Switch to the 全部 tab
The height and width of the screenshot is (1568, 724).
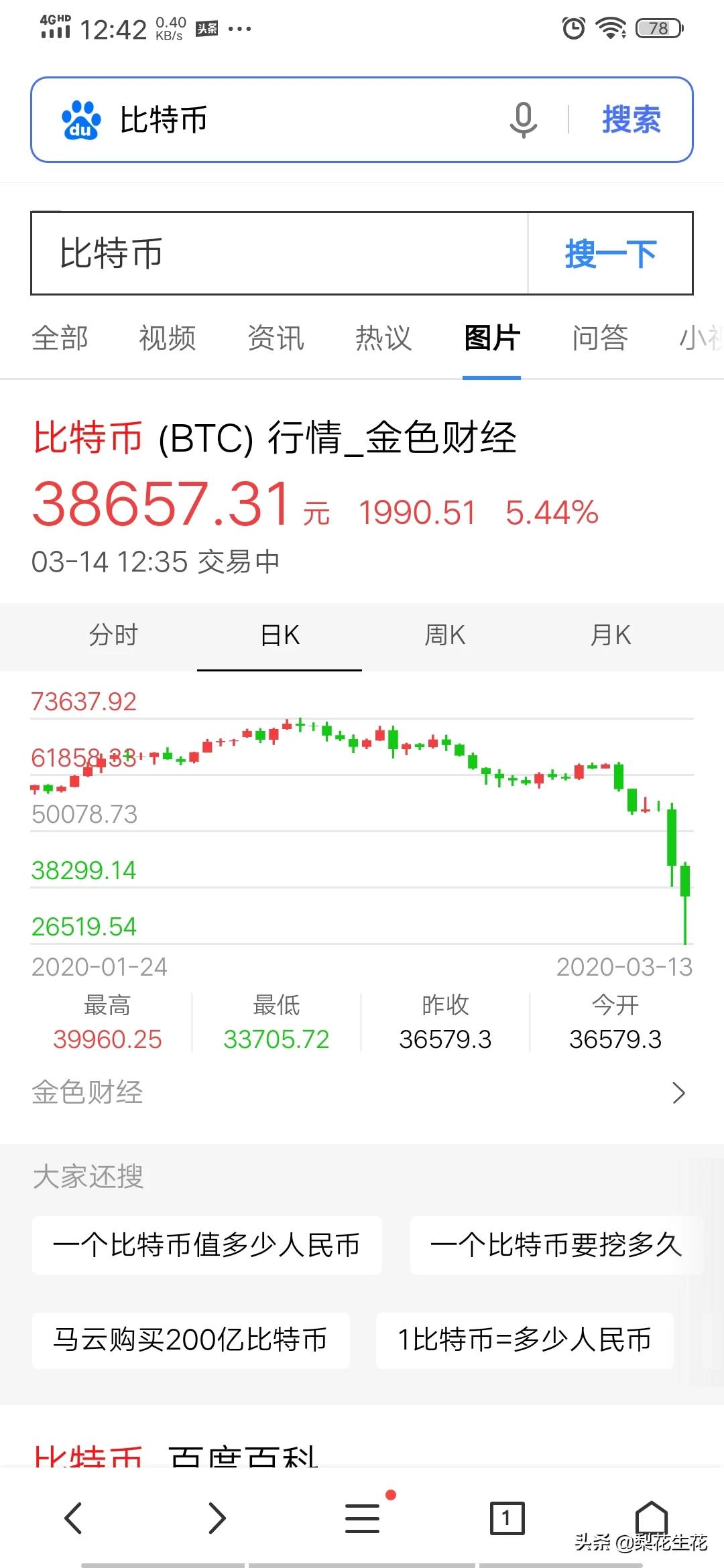[60, 338]
